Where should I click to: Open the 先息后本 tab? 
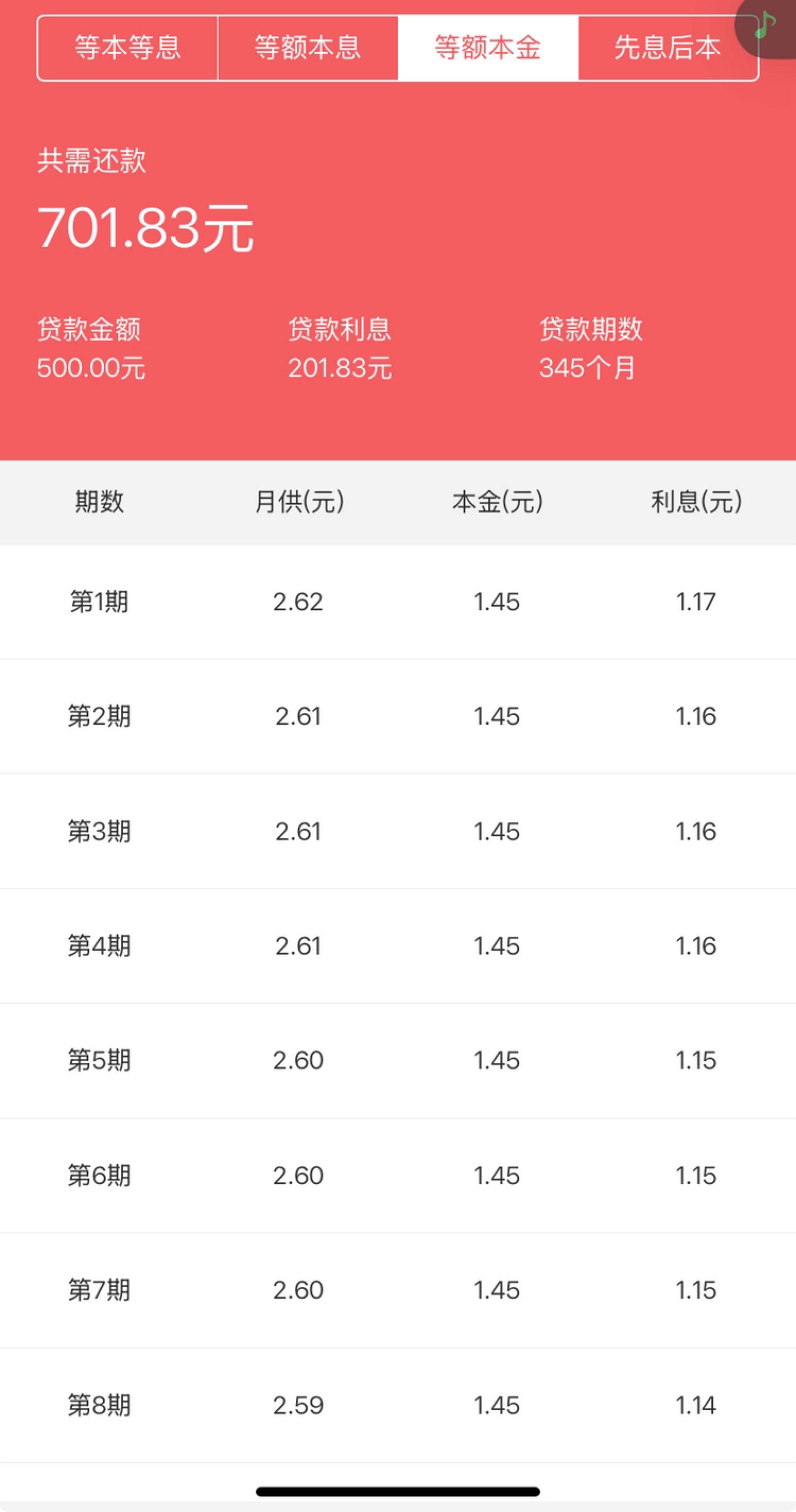click(668, 48)
